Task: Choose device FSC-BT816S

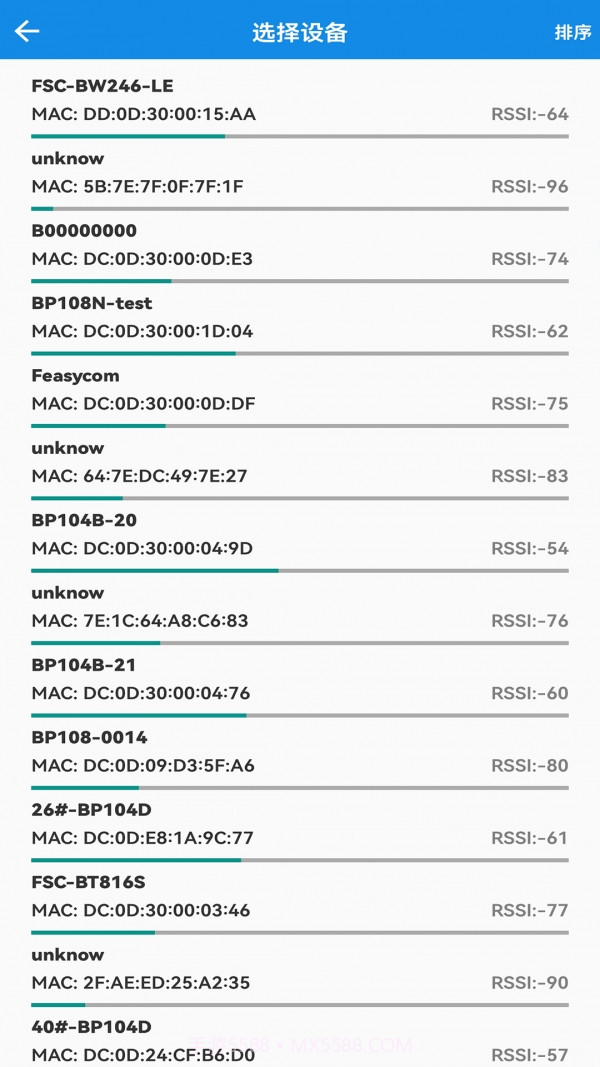Action: pos(300,897)
